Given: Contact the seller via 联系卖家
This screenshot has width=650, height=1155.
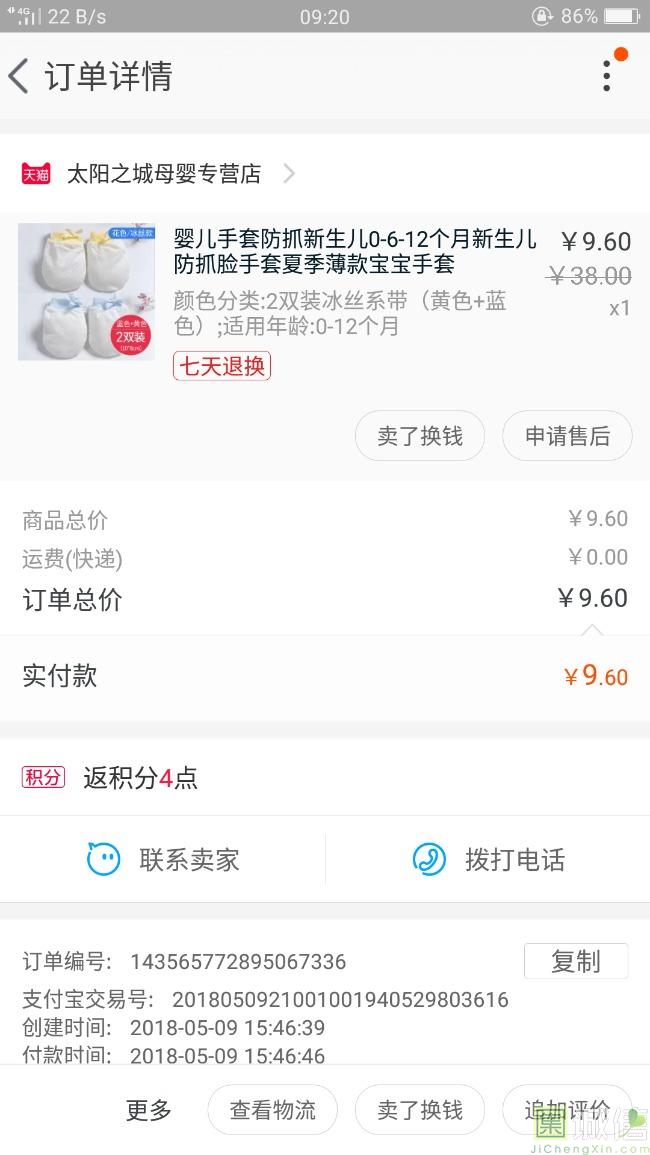Looking at the screenshot, I should (x=163, y=859).
